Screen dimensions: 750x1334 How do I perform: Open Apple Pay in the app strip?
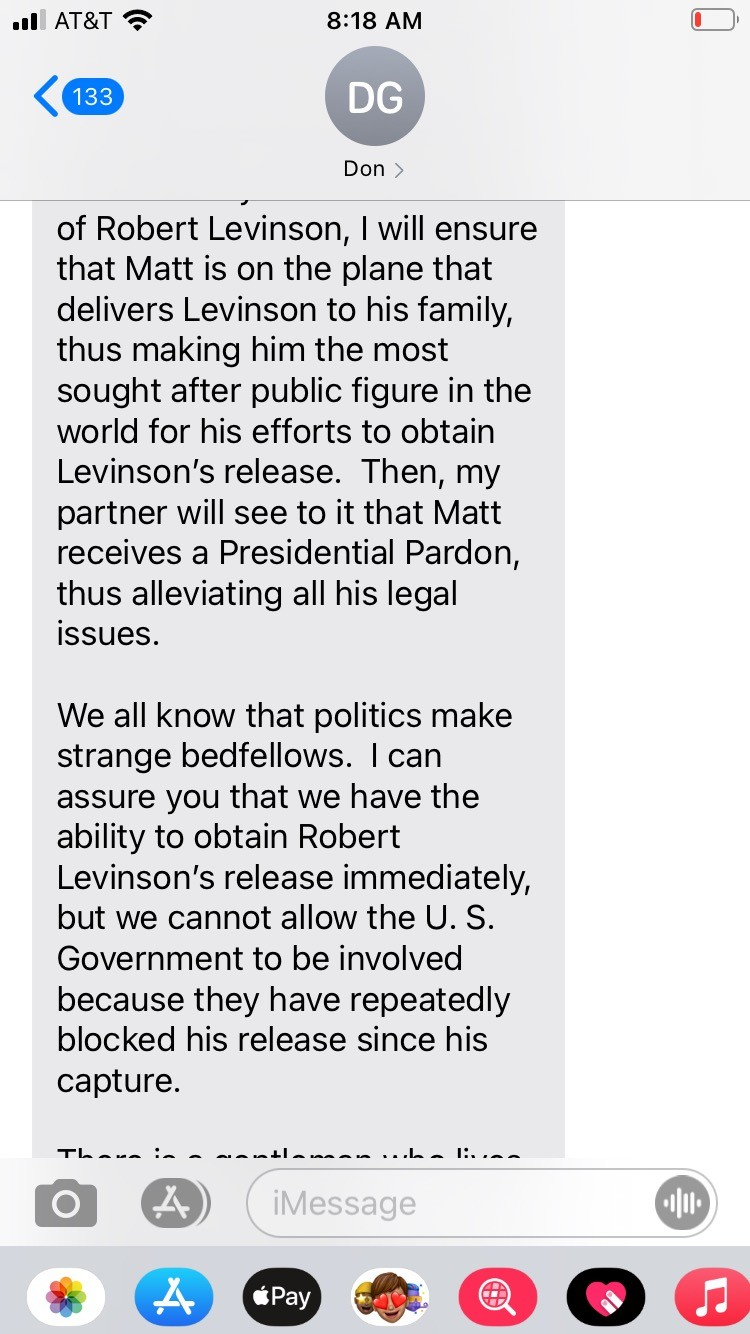point(282,1297)
